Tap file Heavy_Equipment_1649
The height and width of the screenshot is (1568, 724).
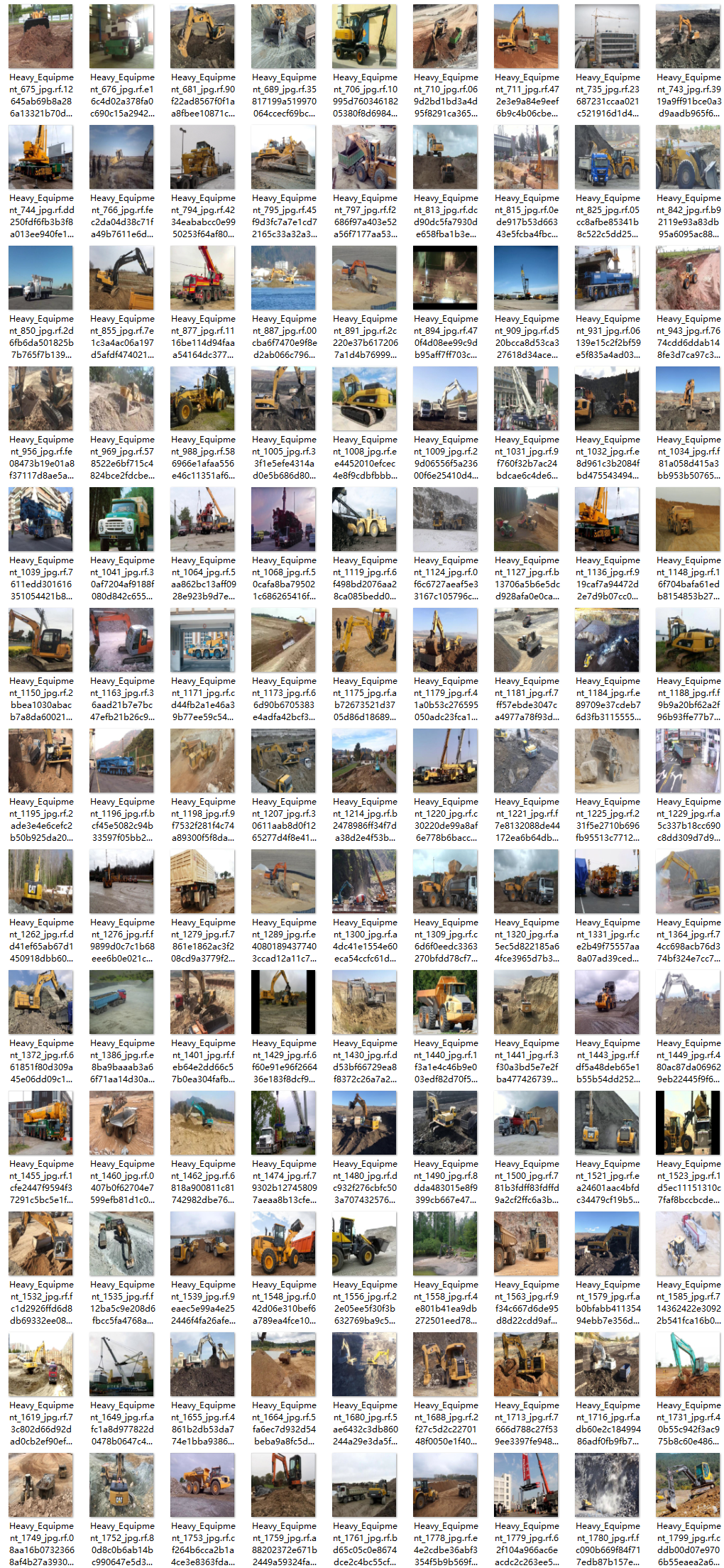121,1364
